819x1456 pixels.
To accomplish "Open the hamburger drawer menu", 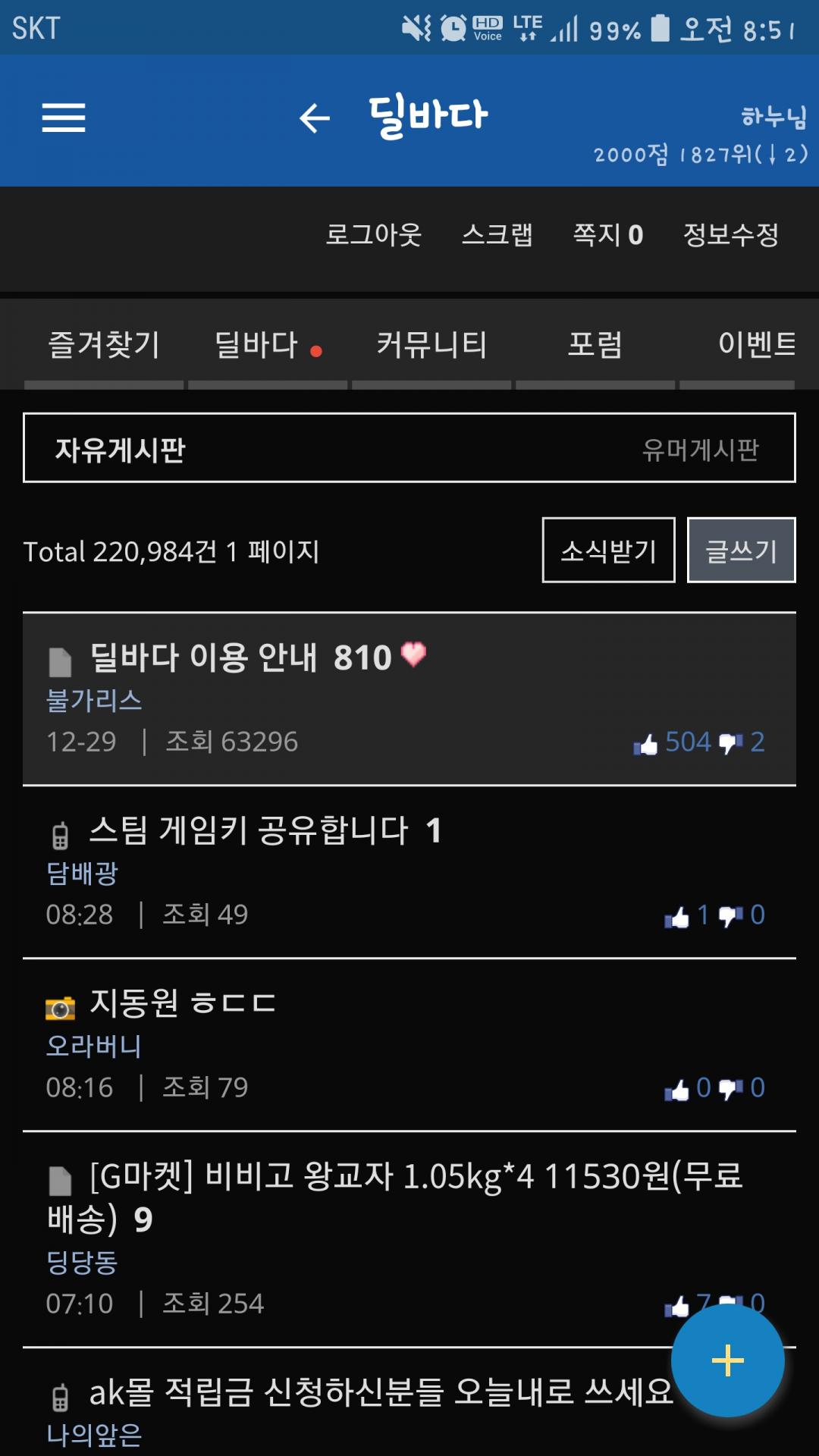I will (x=64, y=118).
